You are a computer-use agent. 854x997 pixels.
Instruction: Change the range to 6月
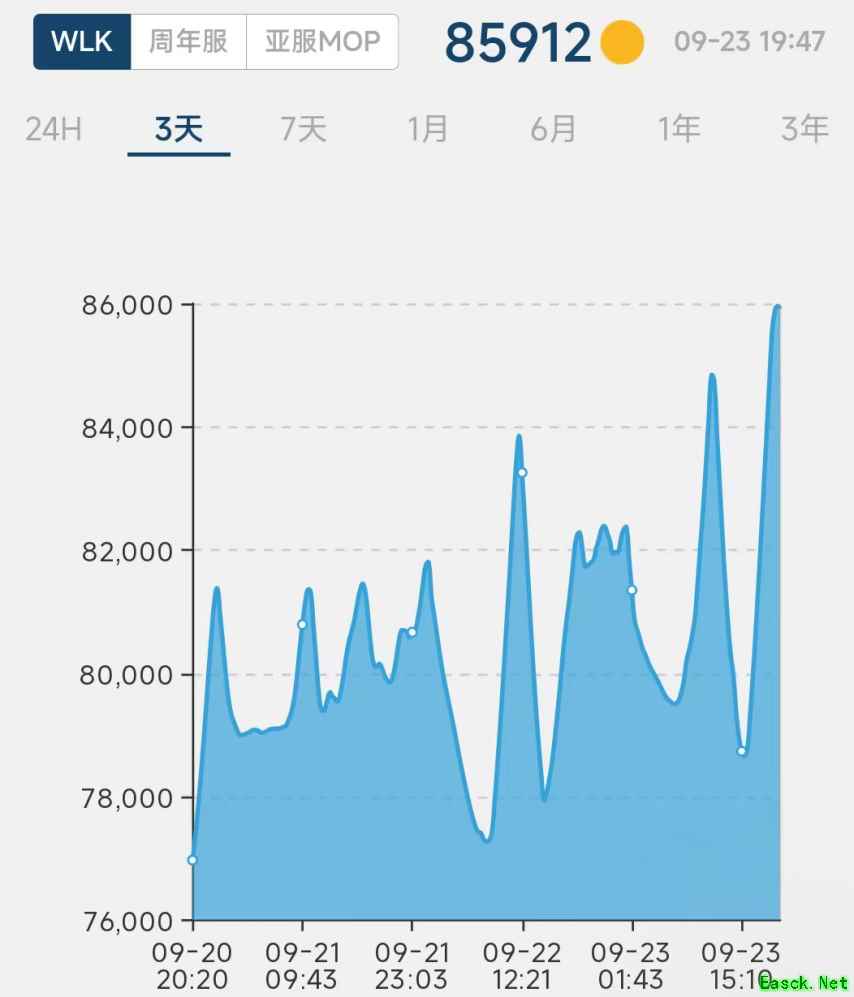coord(553,129)
